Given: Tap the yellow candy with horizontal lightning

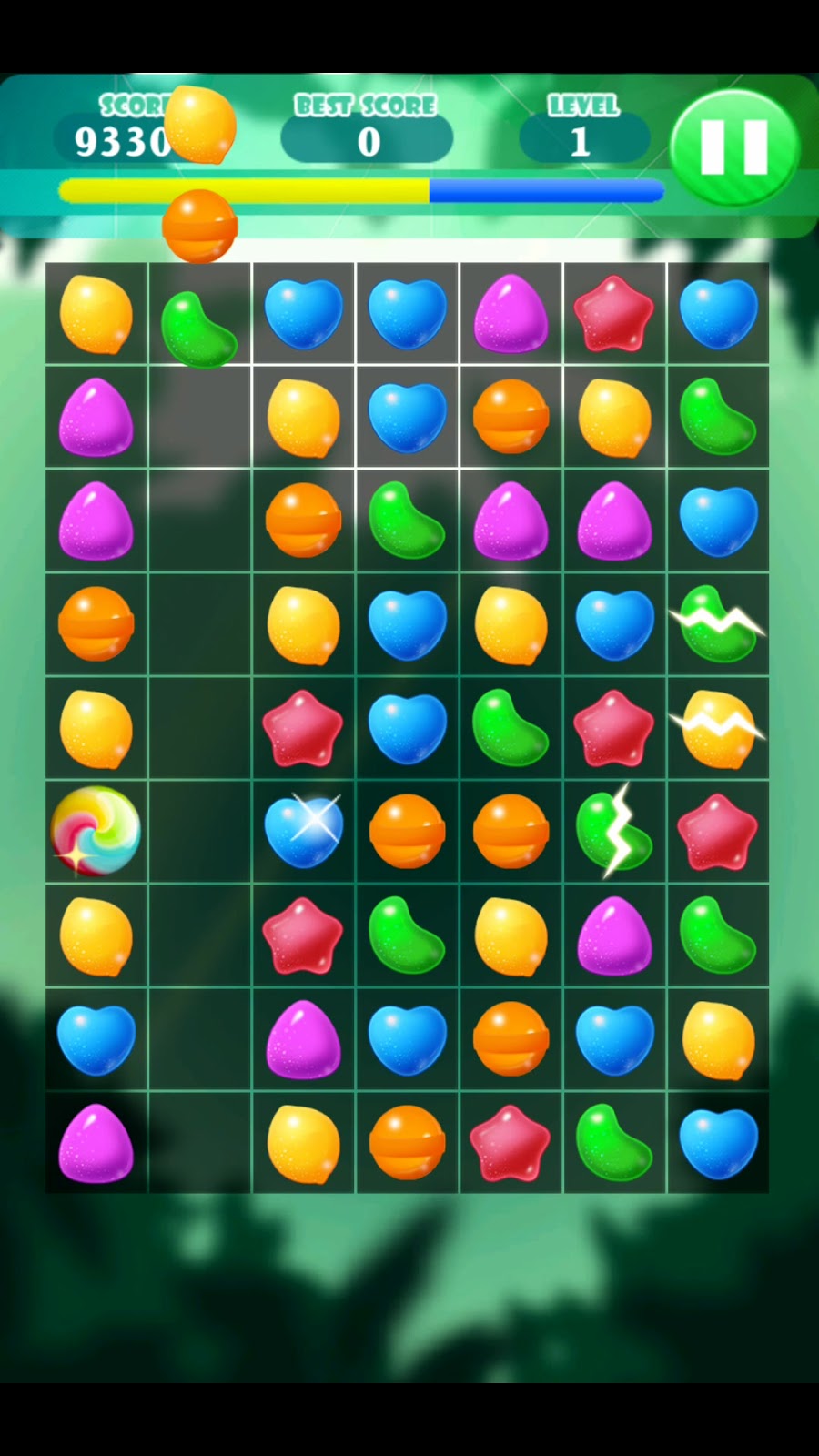Looking at the screenshot, I should tap(718, 728).
